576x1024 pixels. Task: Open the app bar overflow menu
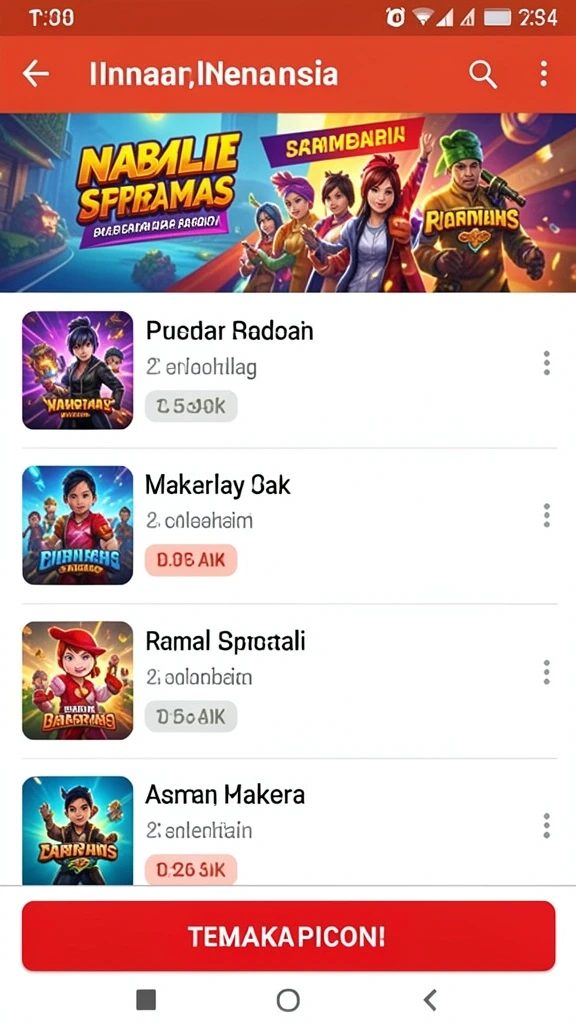click(x=543, y=74)
